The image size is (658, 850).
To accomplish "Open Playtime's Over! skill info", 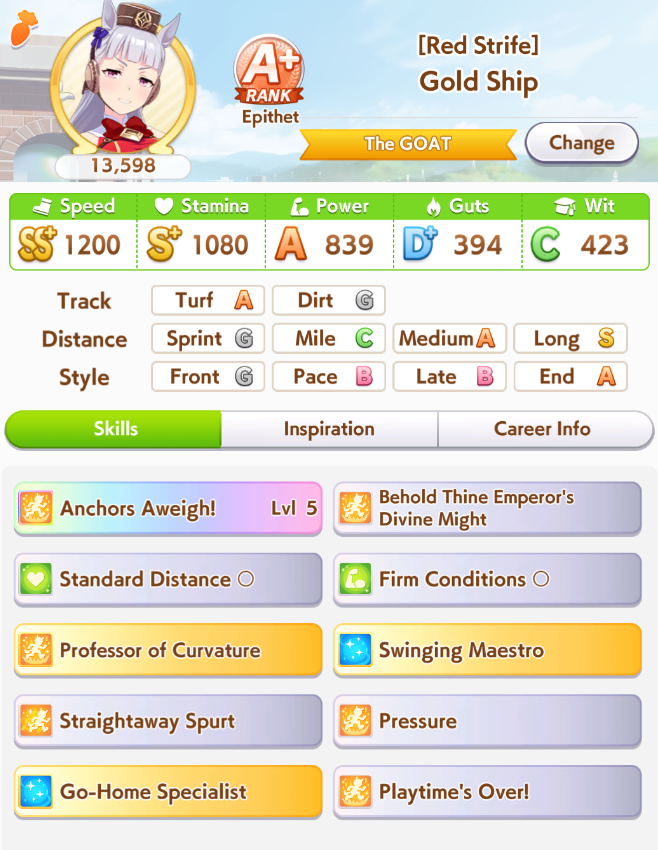I will click(x=487, y=792).
